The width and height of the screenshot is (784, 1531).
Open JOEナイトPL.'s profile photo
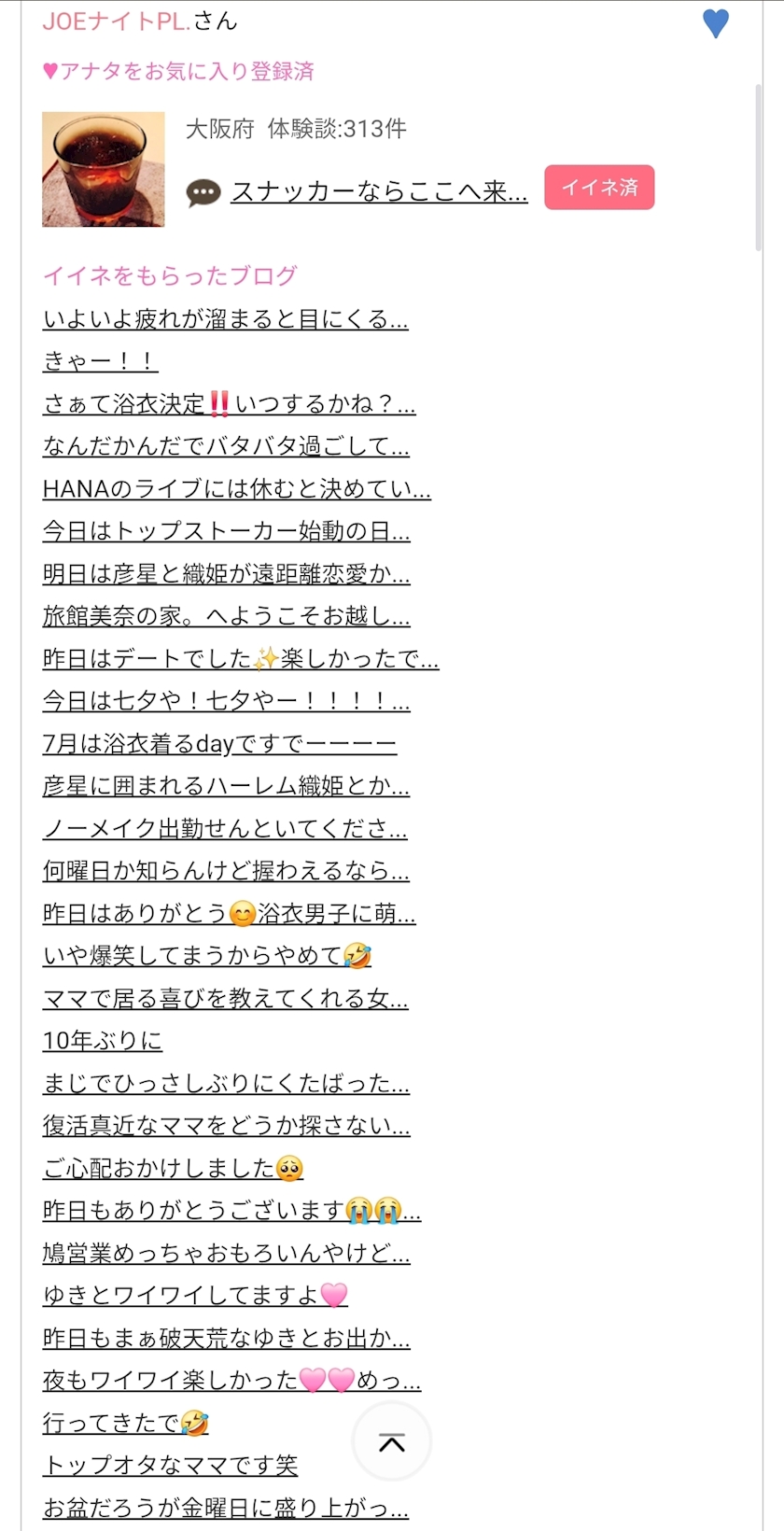coord(104,170)
